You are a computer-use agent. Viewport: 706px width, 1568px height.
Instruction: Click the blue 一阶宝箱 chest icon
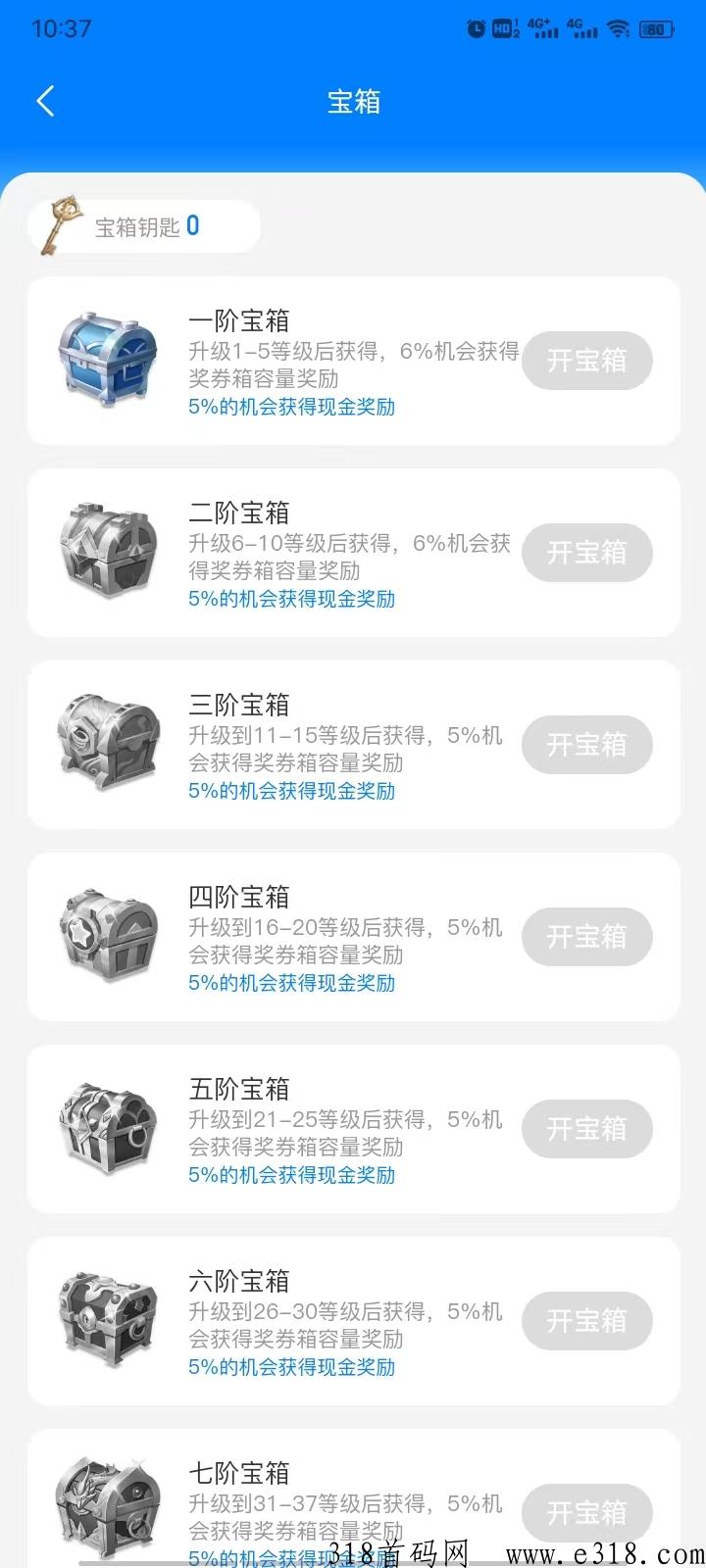pyautogui.click(x=108, y=361)
